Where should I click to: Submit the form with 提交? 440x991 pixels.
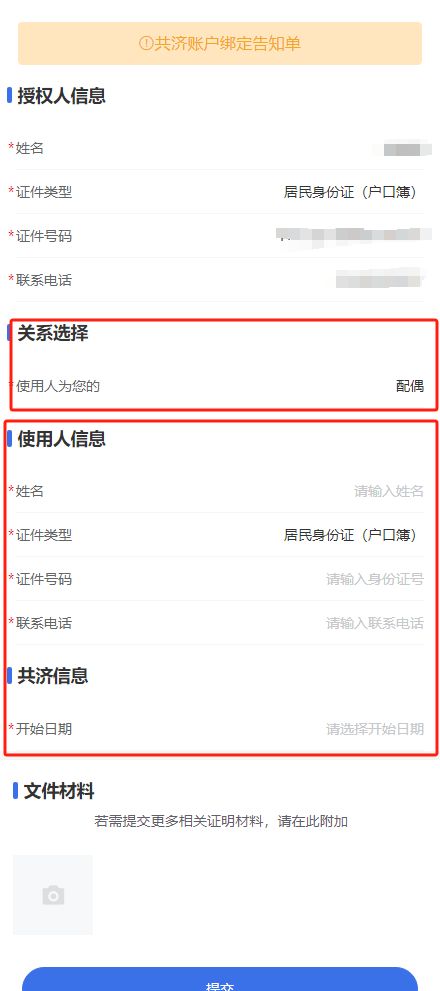pyautogui.click(x=219, y=979)
